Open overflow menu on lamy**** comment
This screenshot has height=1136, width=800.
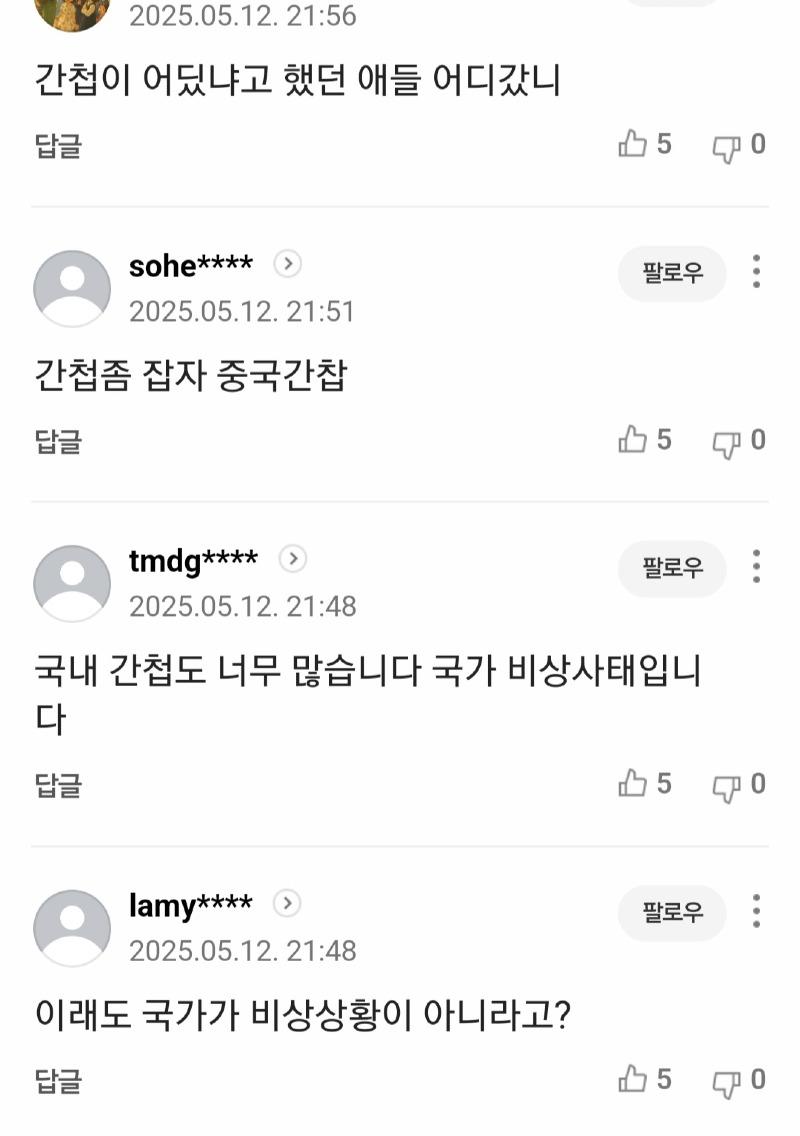click(757, 911)
